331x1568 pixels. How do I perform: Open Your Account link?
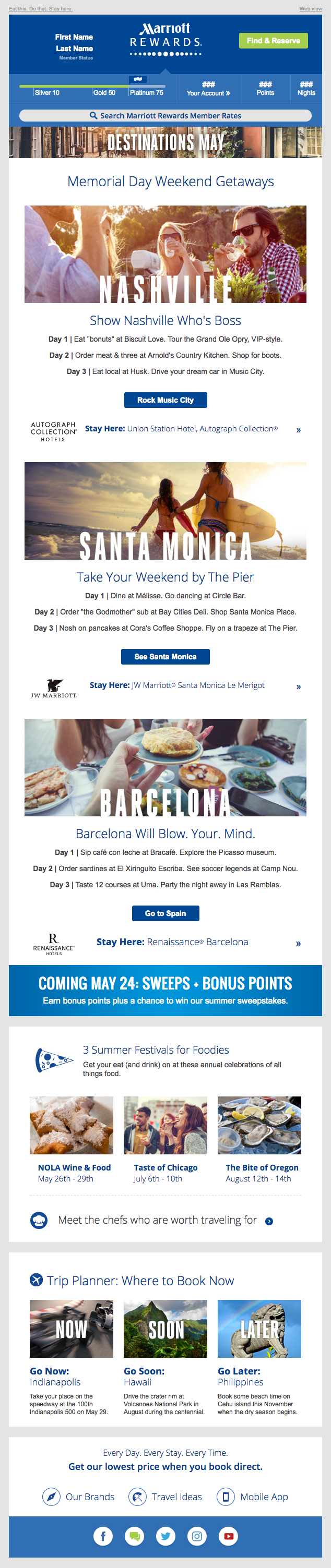(x=208, y=93)
